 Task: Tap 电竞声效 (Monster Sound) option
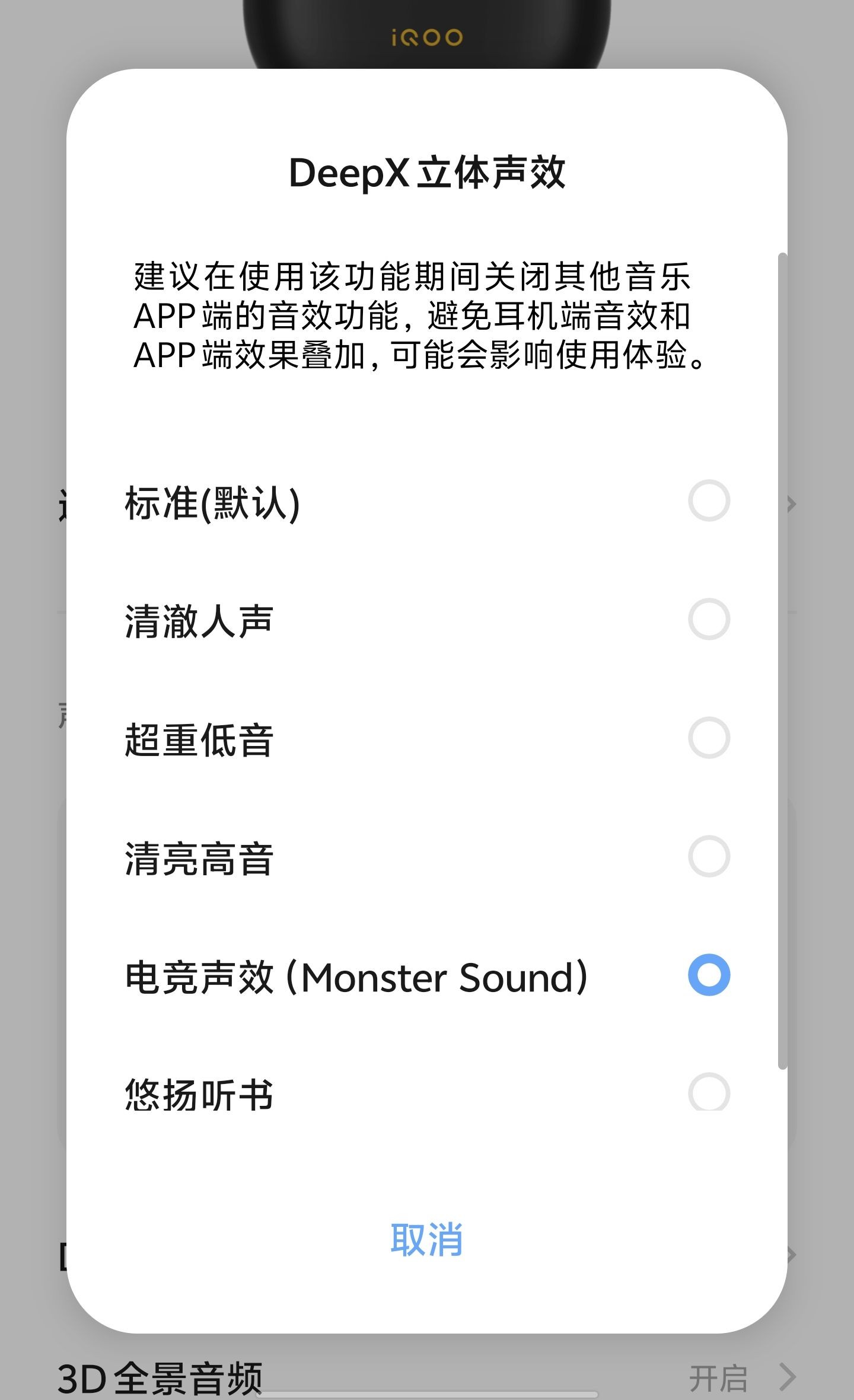pyautogui.click(x=427, y=976)
